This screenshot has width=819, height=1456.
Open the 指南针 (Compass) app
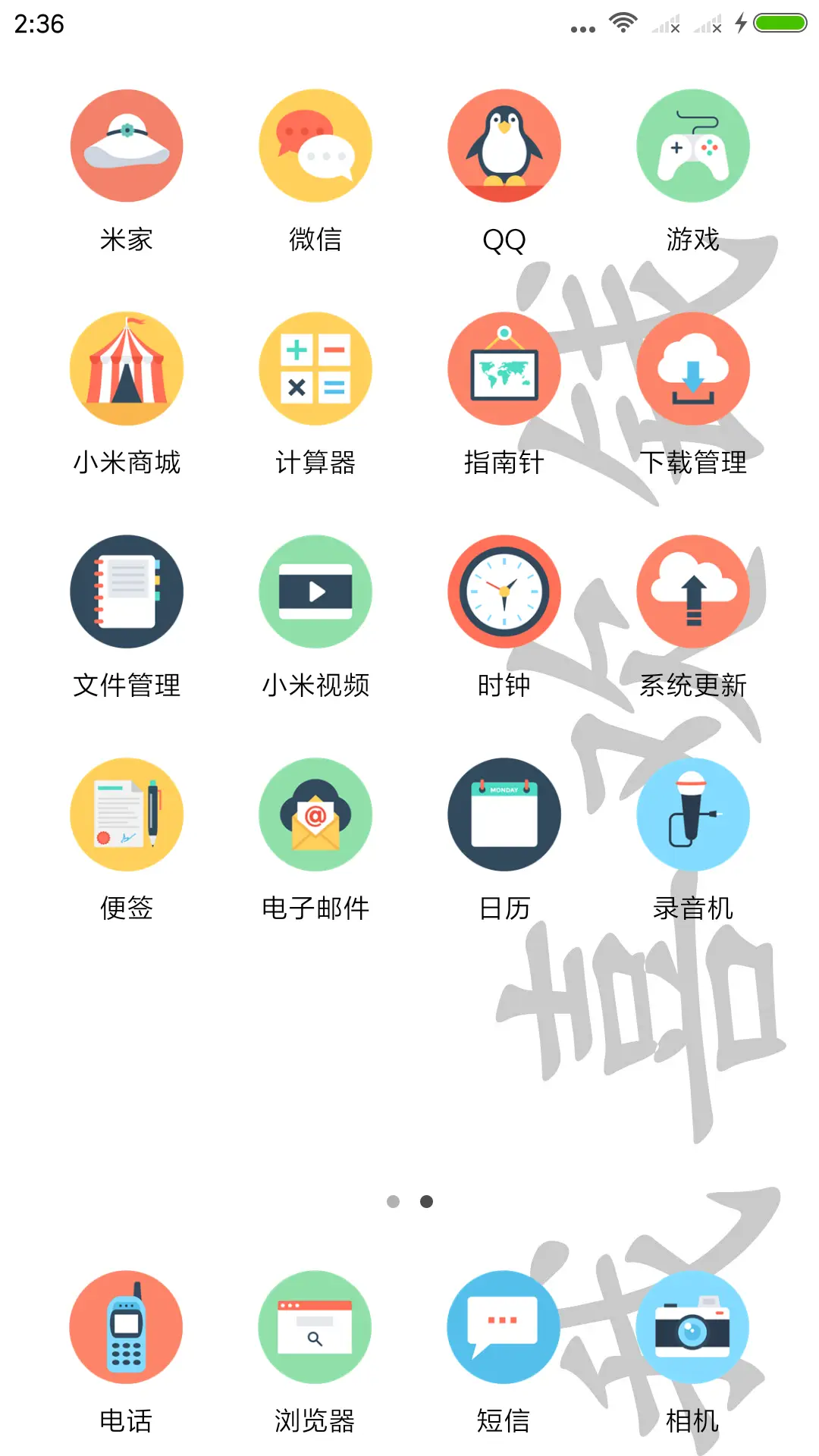[504, 368]
